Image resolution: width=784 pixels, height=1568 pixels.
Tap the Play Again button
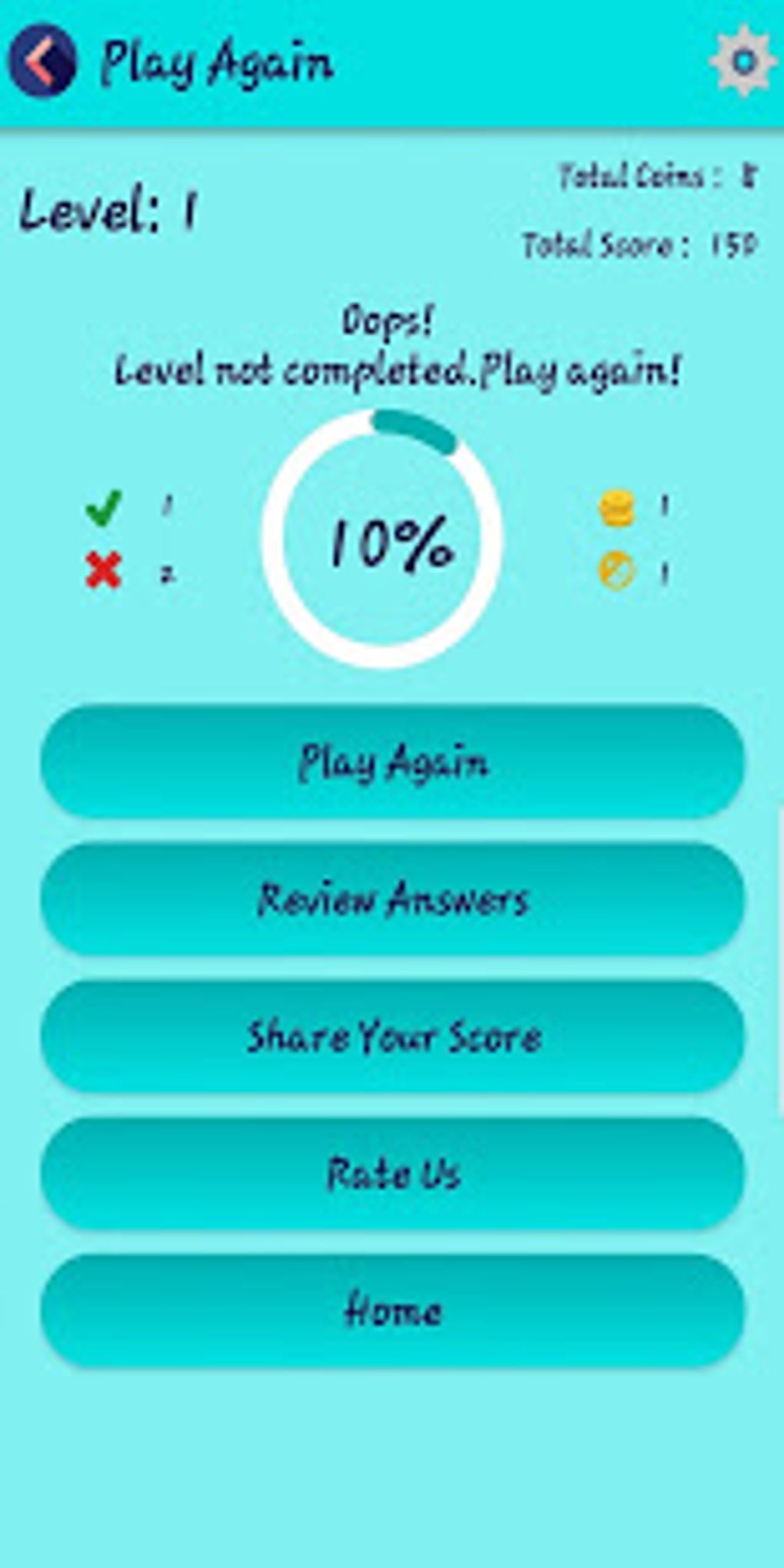pyautogui.click(x=393, y=762)
